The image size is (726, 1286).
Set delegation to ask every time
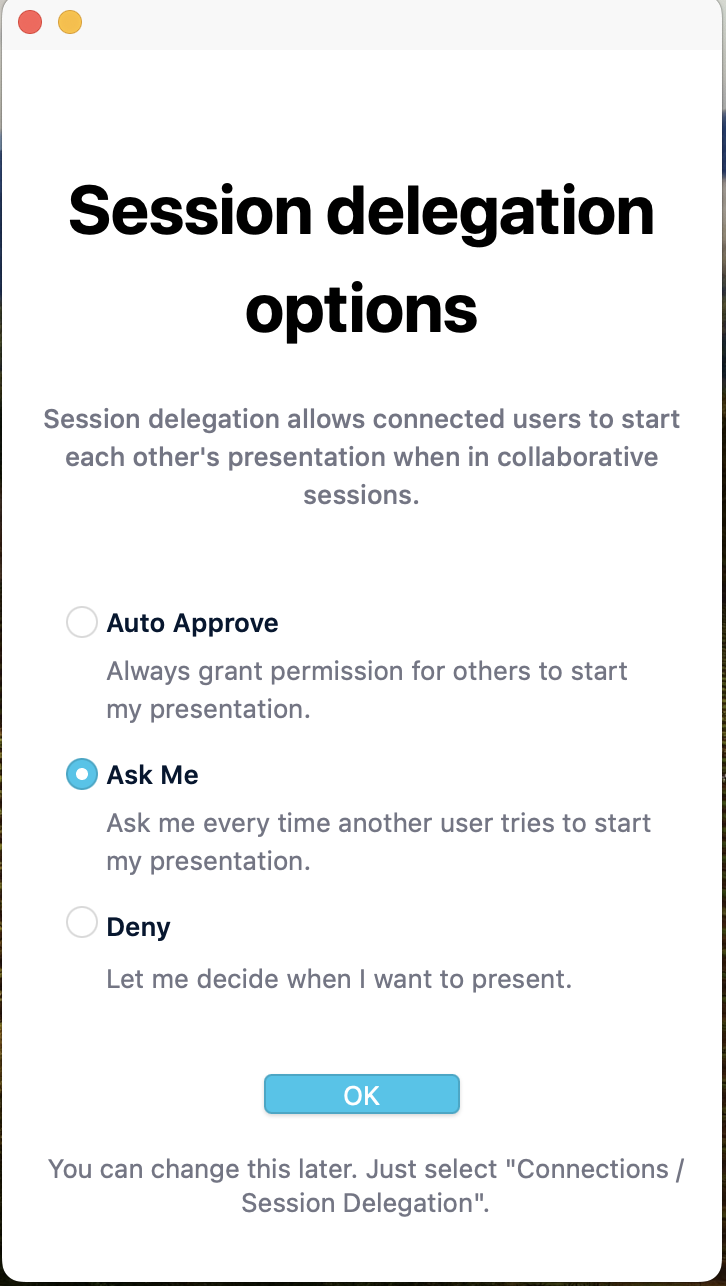click(x=82, y=774)
